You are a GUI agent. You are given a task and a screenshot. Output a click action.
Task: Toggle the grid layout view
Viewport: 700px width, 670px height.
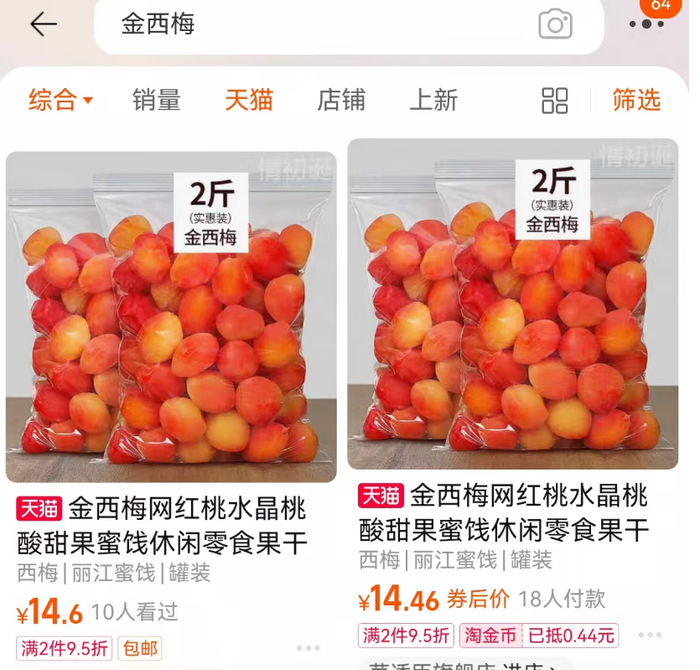point(554,100)
